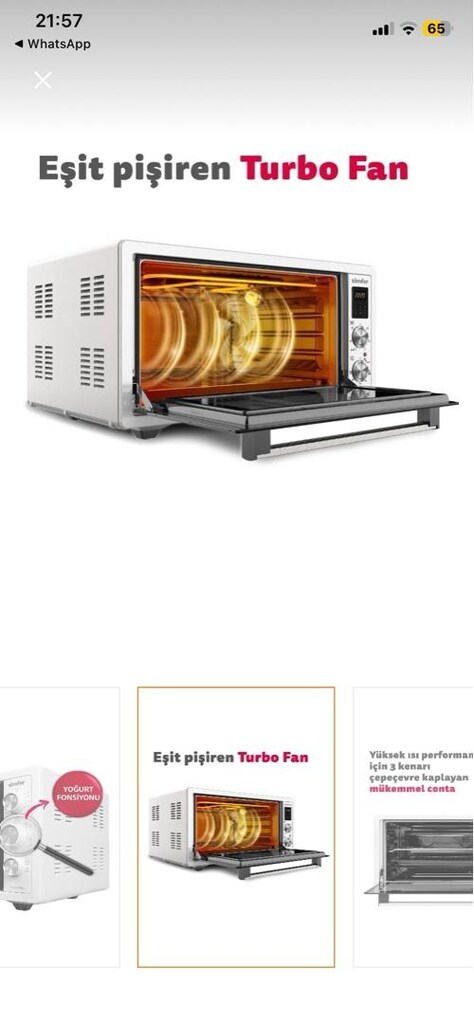Close the product image viewer
Screen dimensions: 474x1024
(43, 81)
